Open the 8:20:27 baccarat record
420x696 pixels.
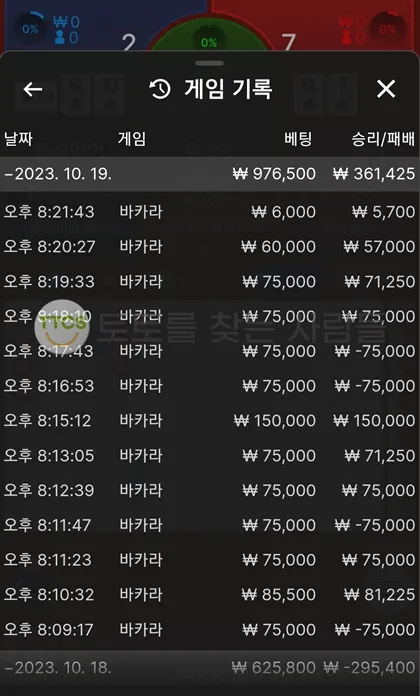click(210, 246)
